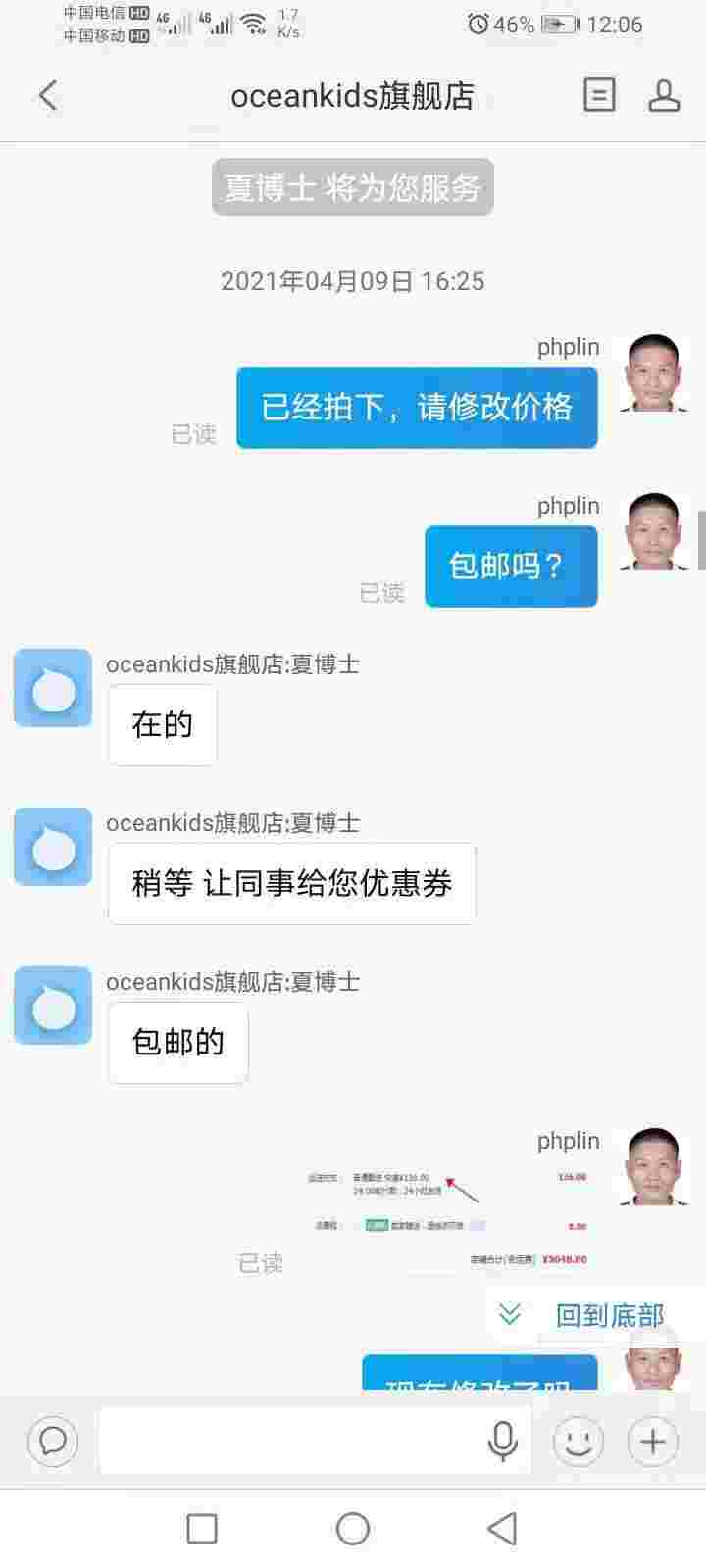Open the recent apps view

202,1528
